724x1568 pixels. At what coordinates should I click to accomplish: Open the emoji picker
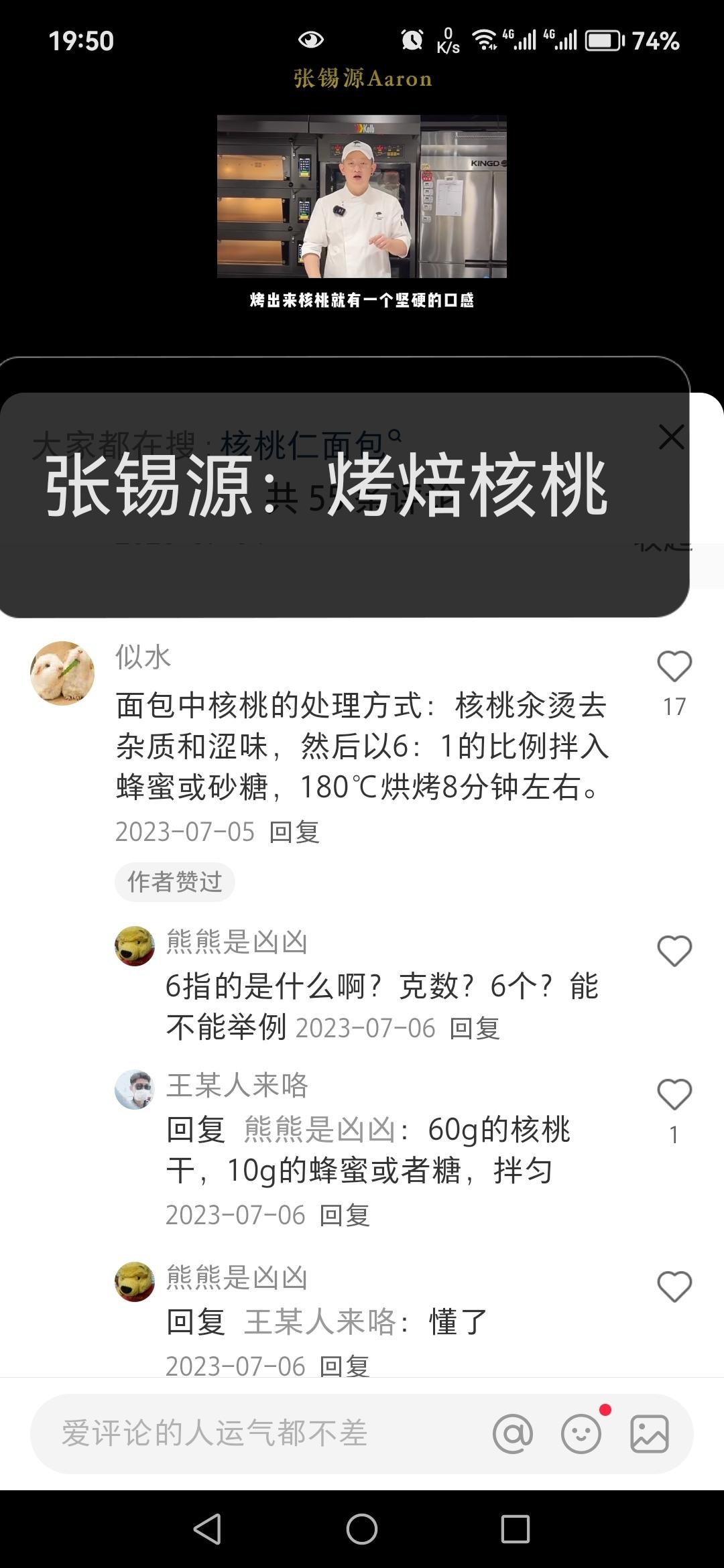coord(581,1433)
